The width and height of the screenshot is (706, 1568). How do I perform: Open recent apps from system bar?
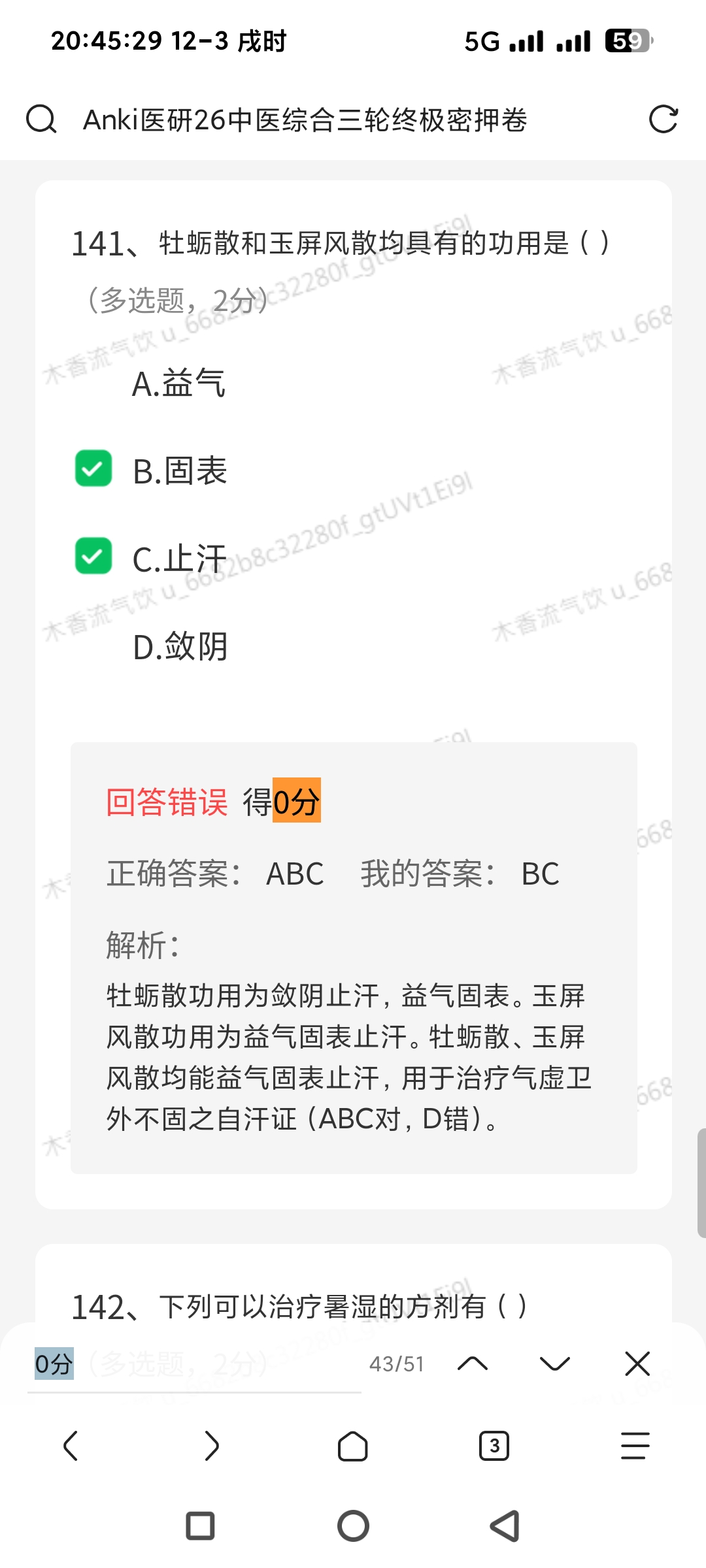pyautogui.click(x=200, y=1526)
